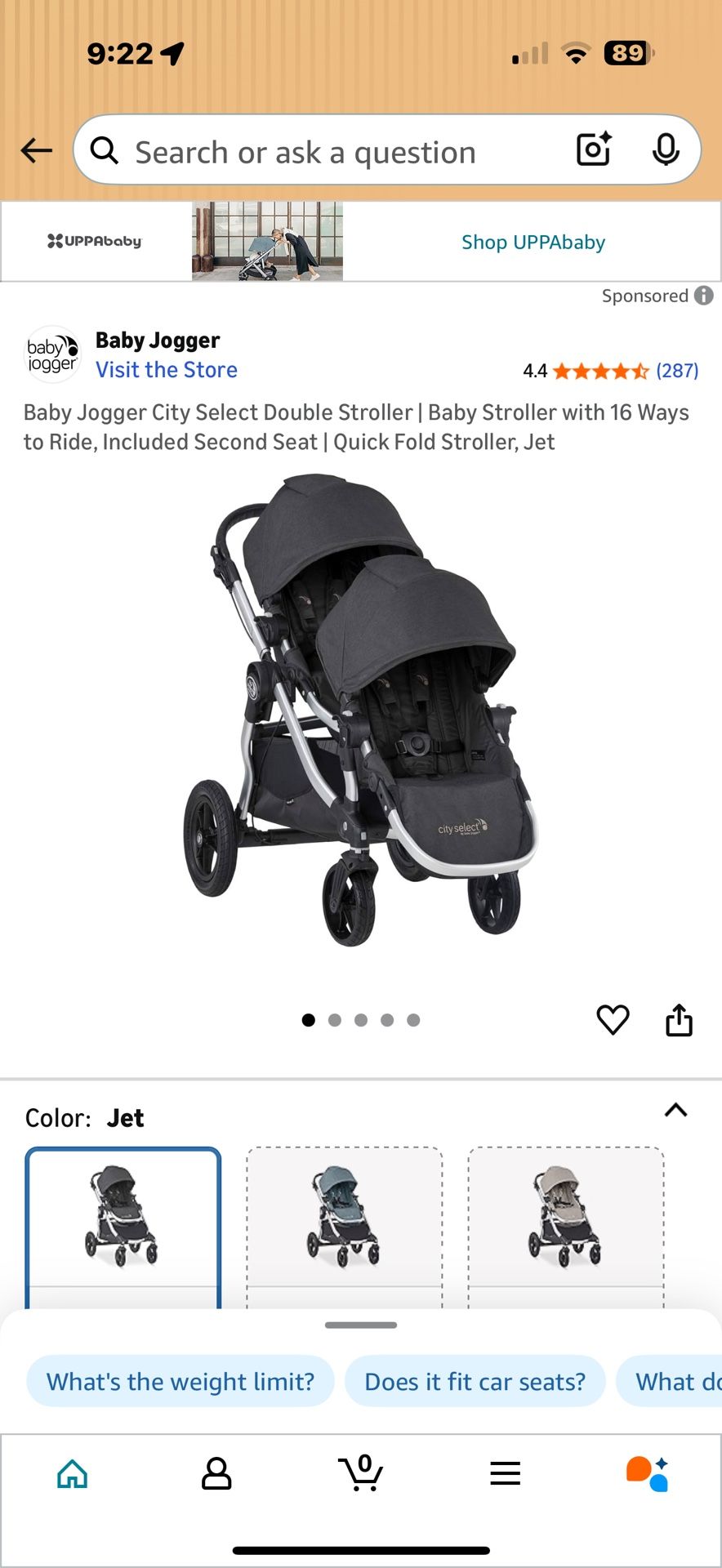Image resolution: width=722 pixels, height=1568 pixels.
Task: Open the hamburger menu in bottom bar
Action: [506, 1474]
